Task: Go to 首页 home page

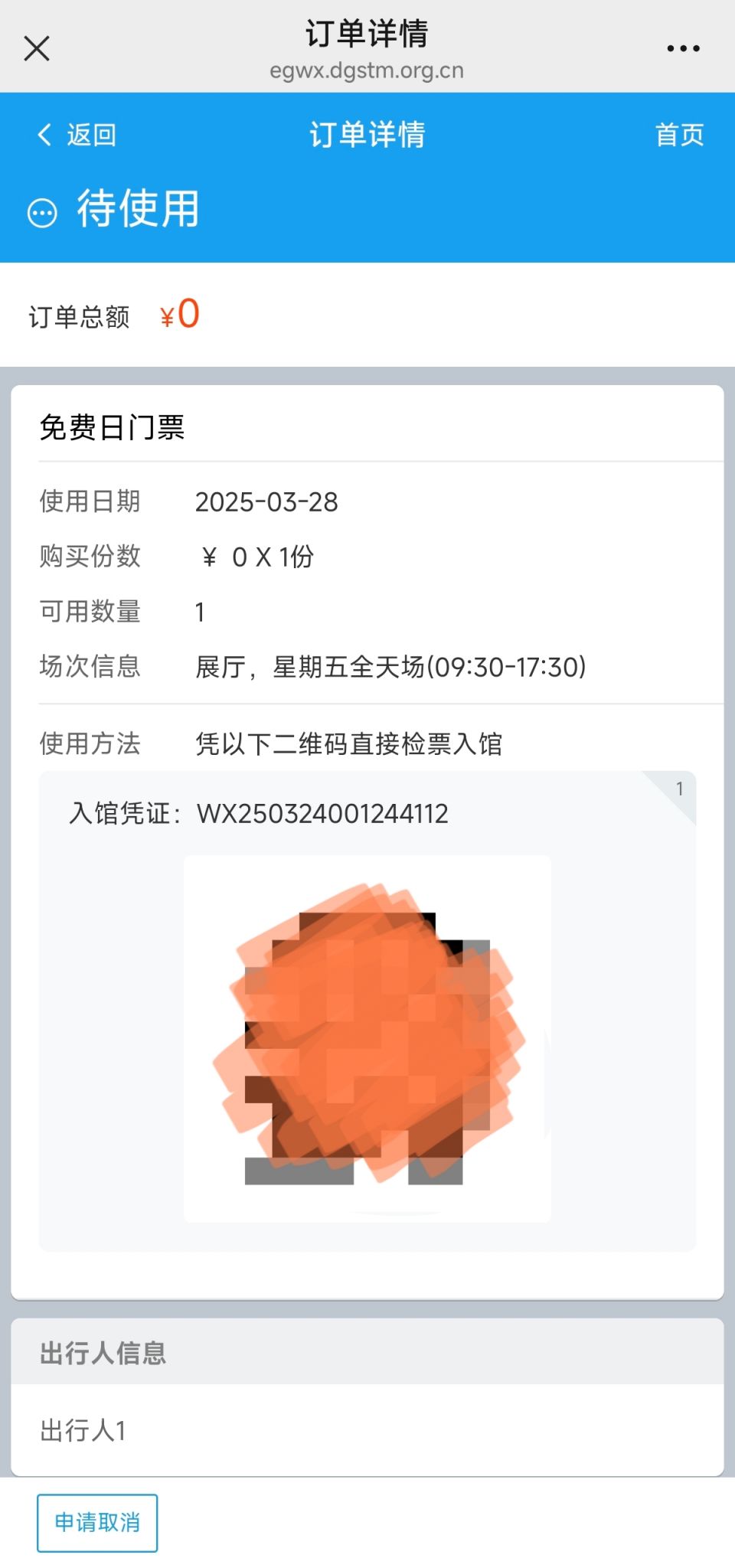Action: [679, 135]
